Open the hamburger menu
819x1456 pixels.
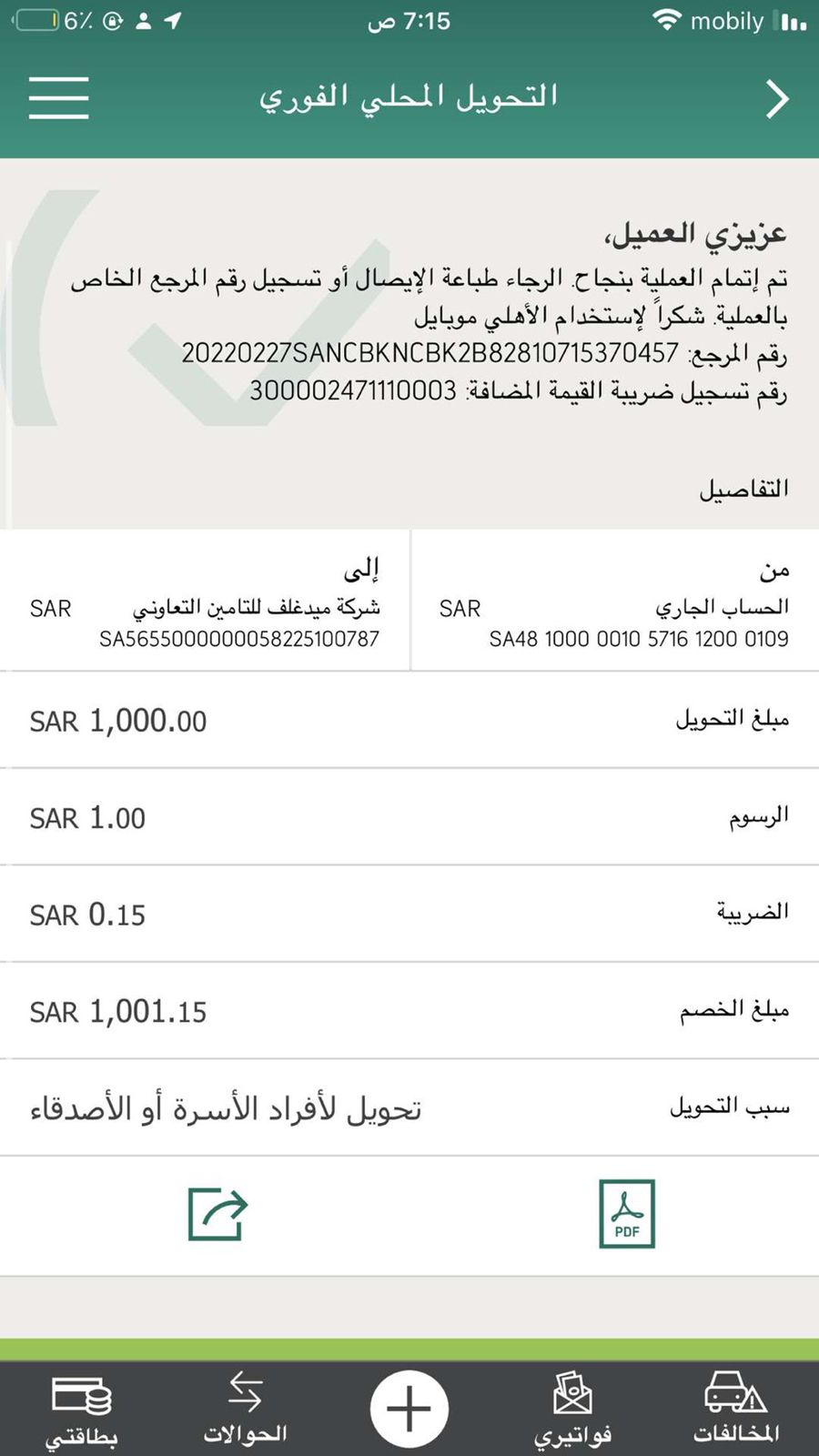pos(58,98)
